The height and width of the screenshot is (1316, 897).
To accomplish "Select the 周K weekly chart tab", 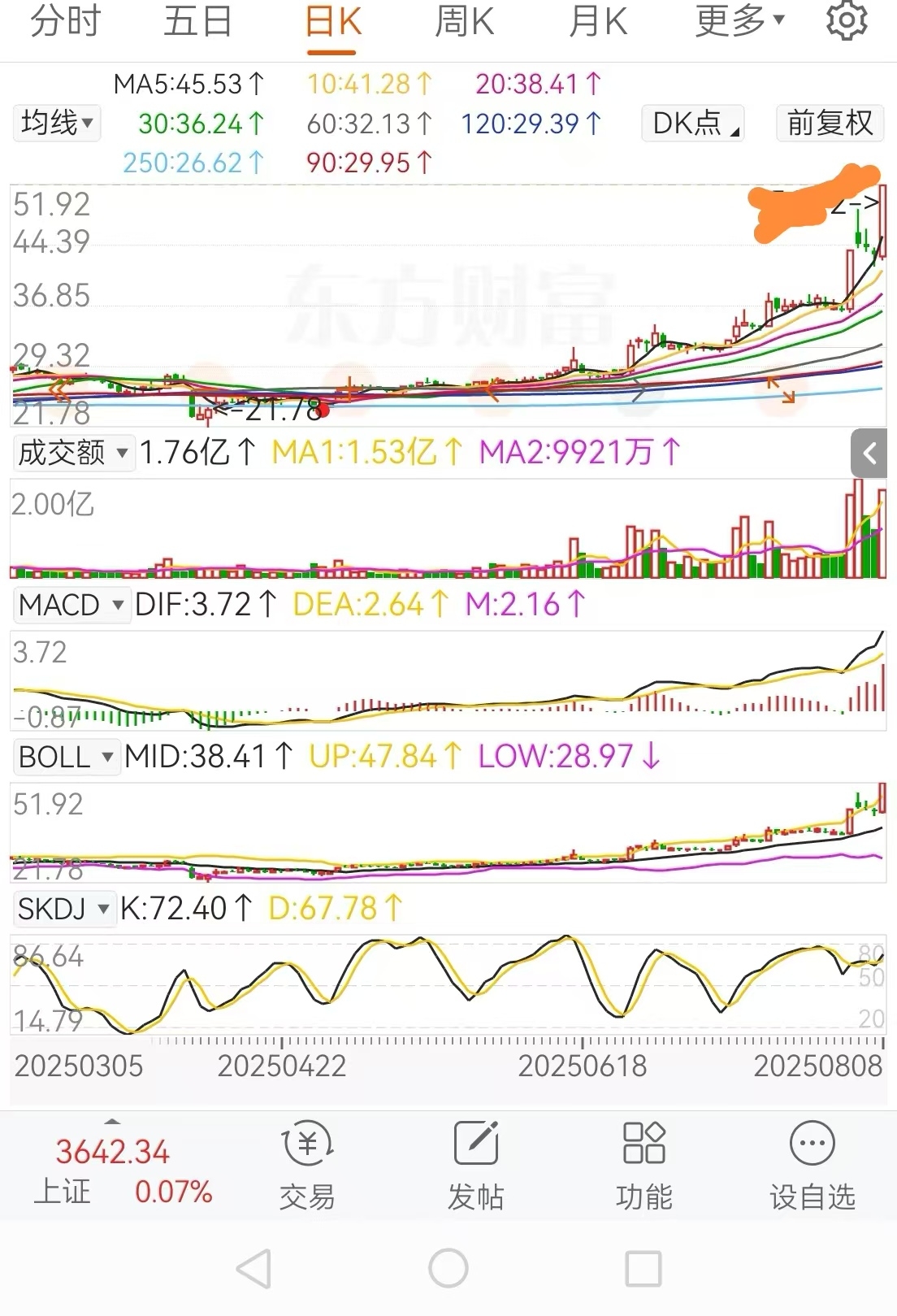I will coord(464,23).
